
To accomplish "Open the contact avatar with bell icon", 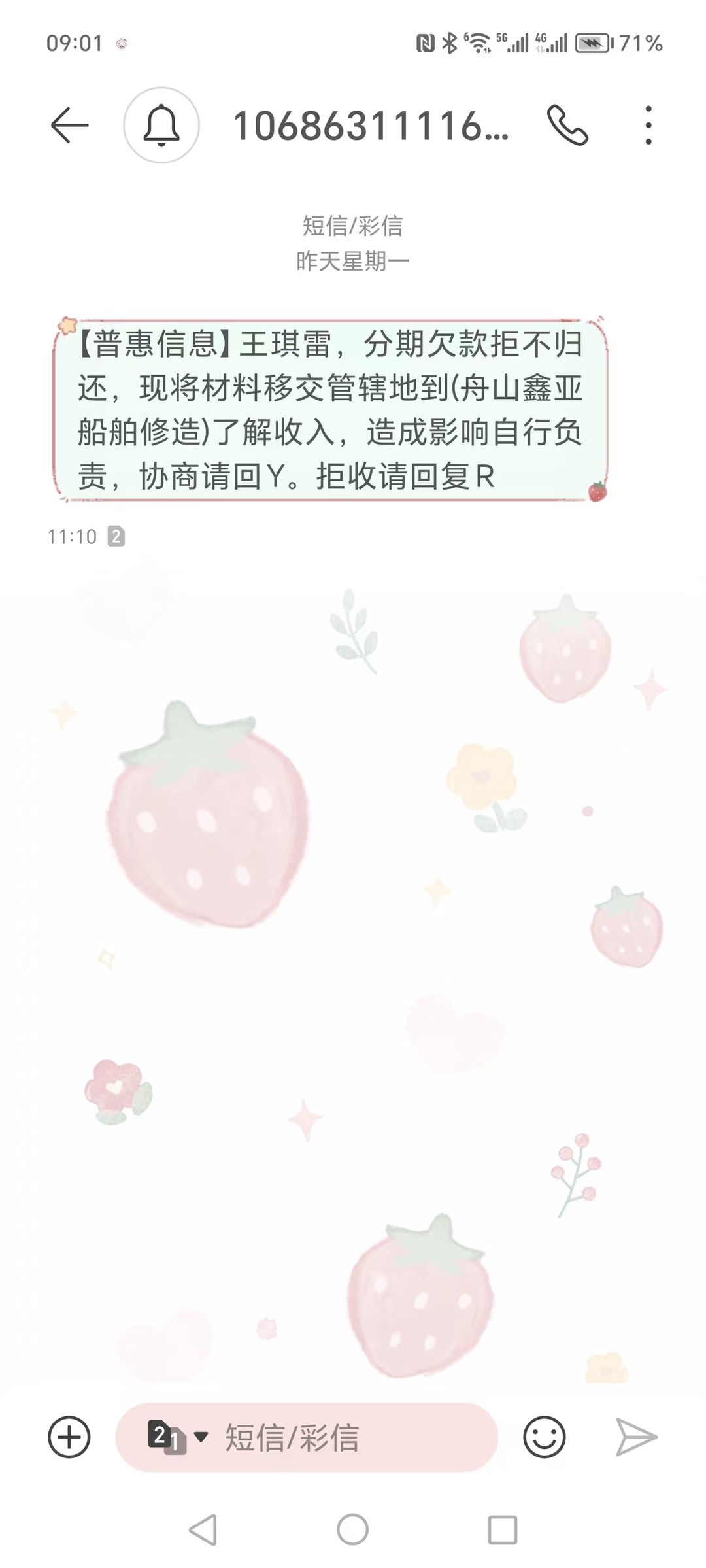I will (161, 125).
